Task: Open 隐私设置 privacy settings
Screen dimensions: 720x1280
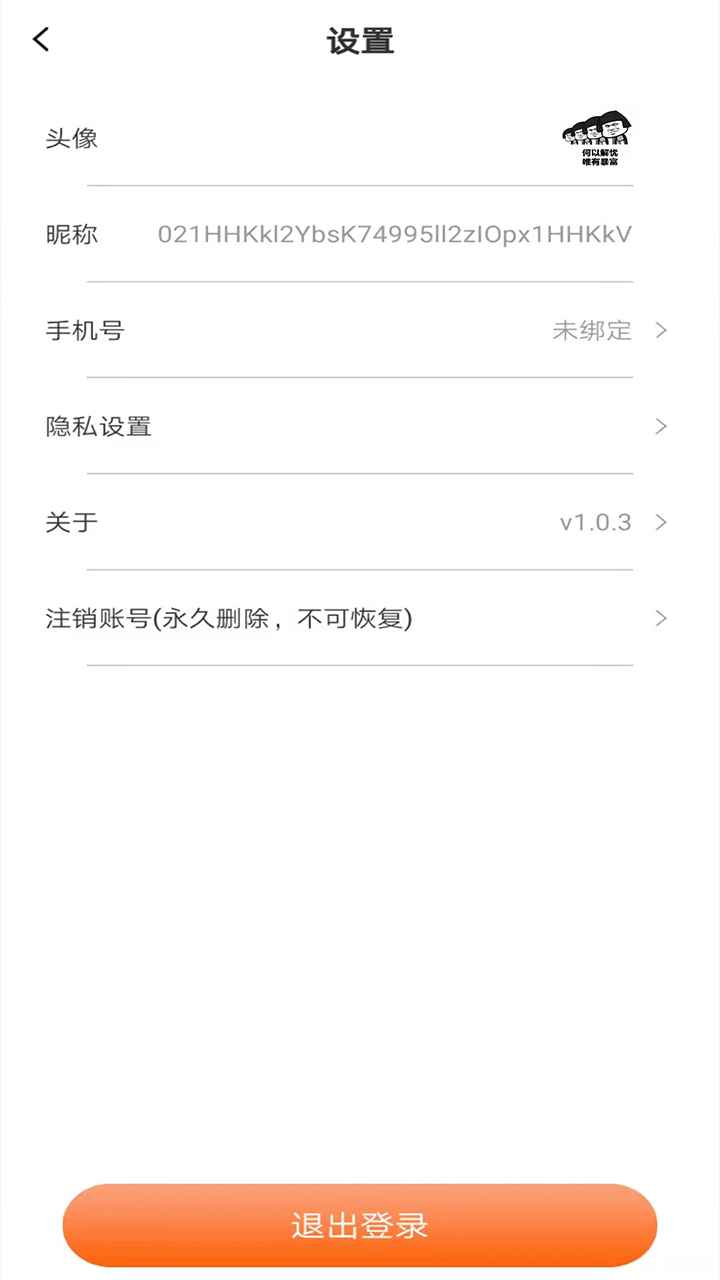Action: coord(358,427)
